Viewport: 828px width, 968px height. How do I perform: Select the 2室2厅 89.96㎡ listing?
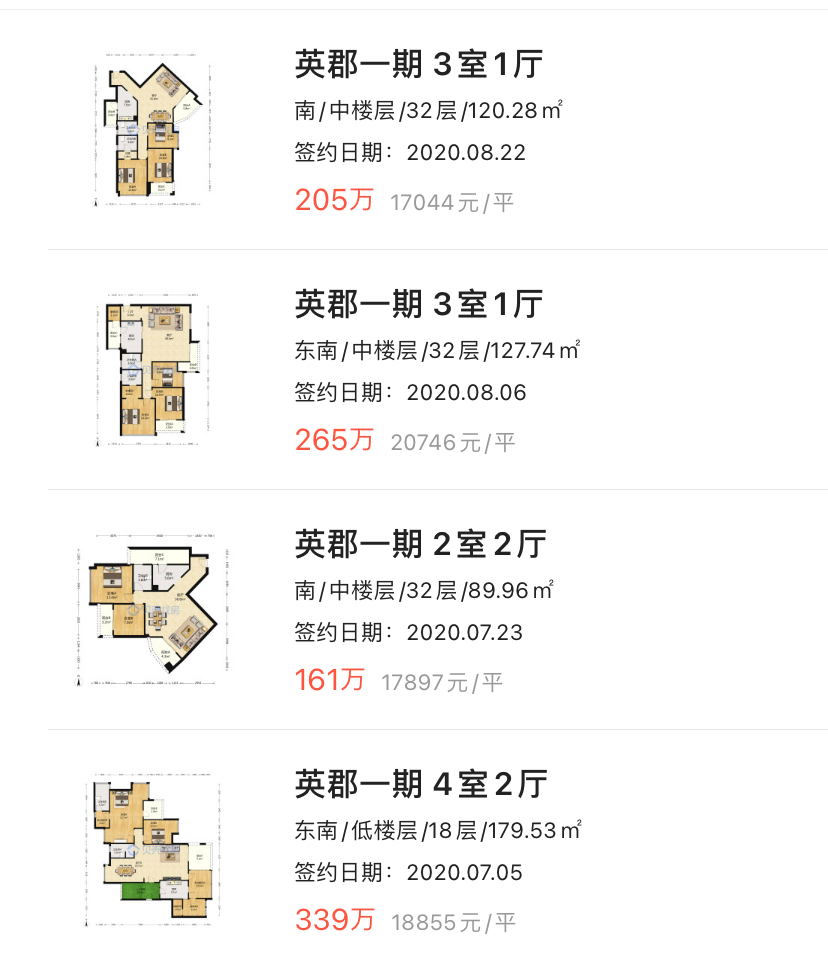pyautogui.click(x=420, y=545)
